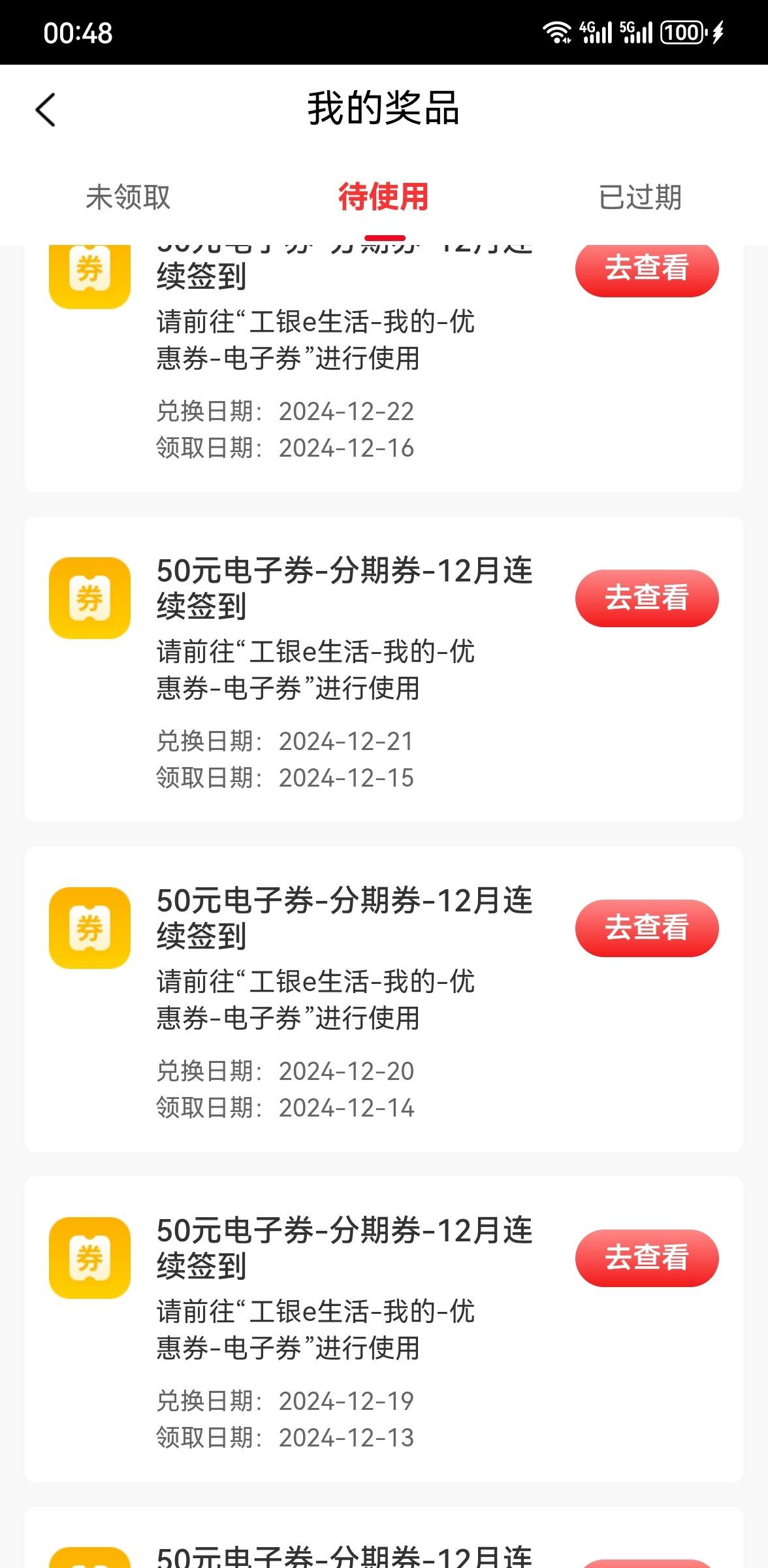The image size is (768, 1568).
Task: Open the coupon card claimed on 2024-12-15
Action: click(x=384, y=669)
